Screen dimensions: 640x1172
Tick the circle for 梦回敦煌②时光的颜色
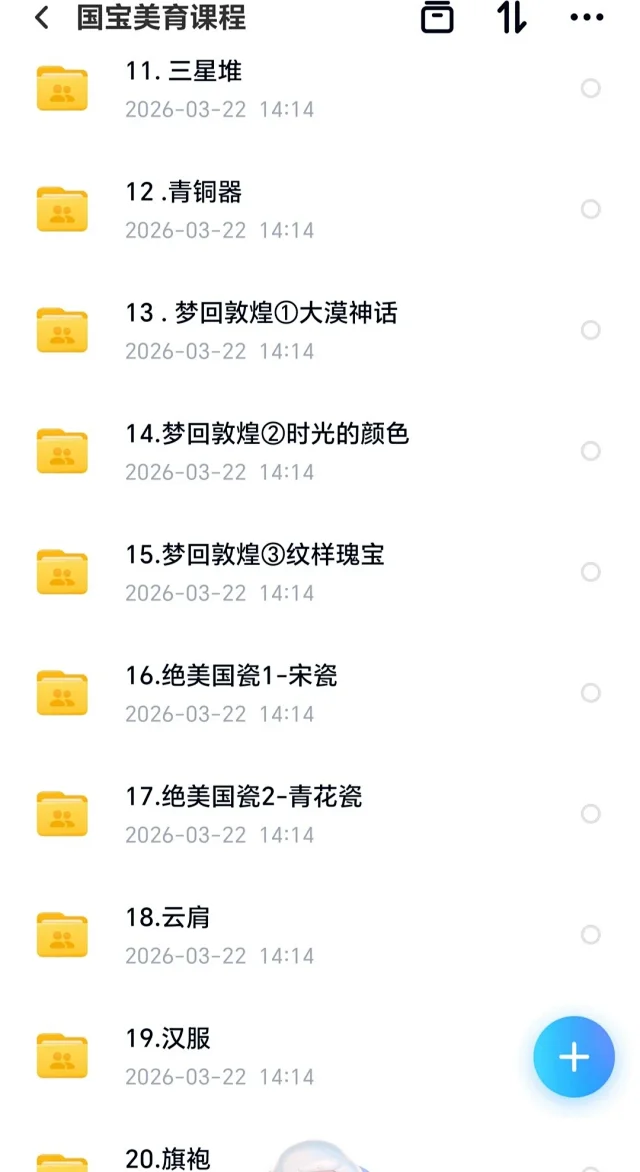(591, 451)
